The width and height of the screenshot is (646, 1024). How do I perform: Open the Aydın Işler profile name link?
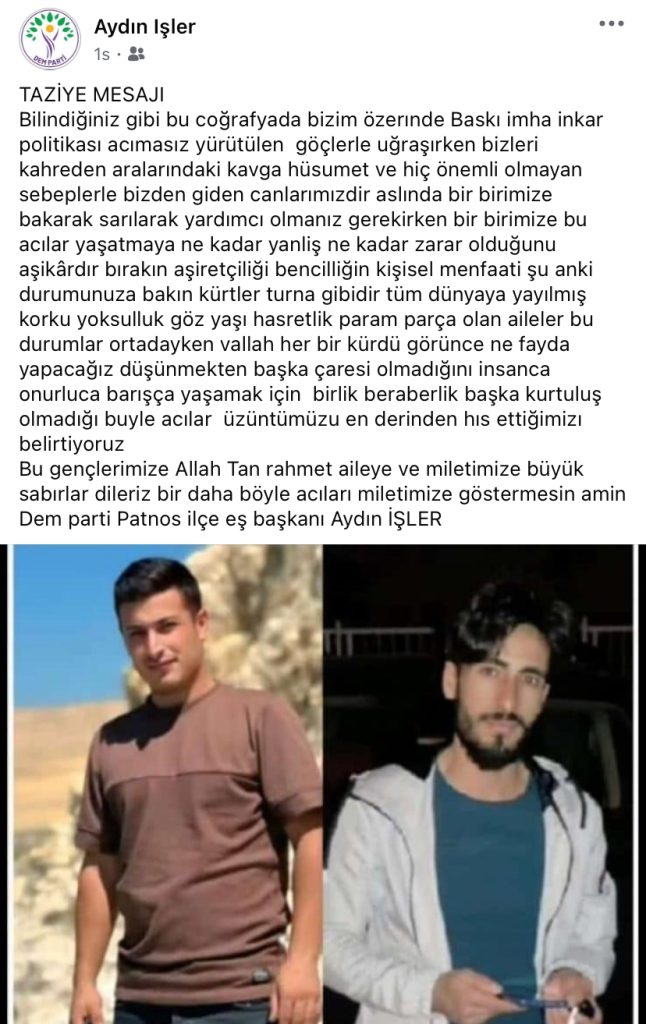coord(144,27)
